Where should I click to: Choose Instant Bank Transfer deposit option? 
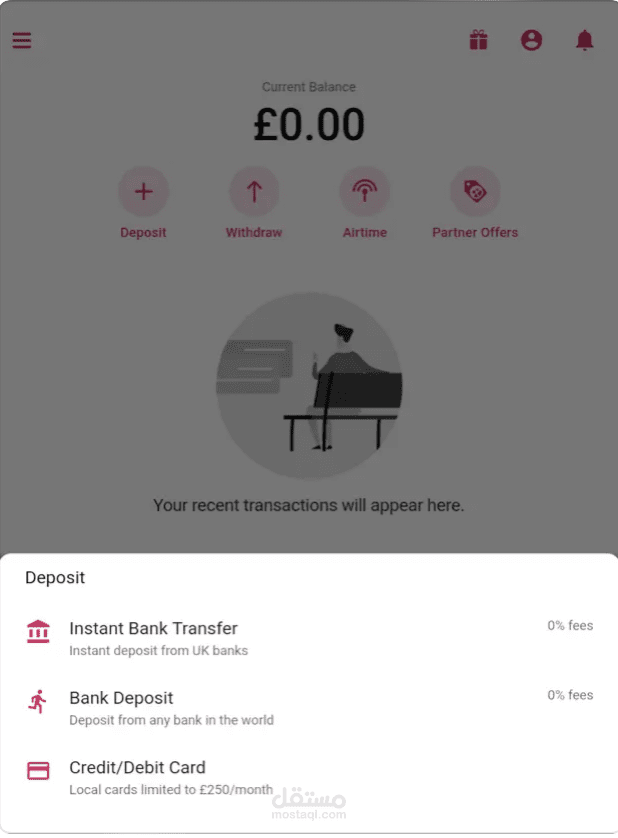309,638
